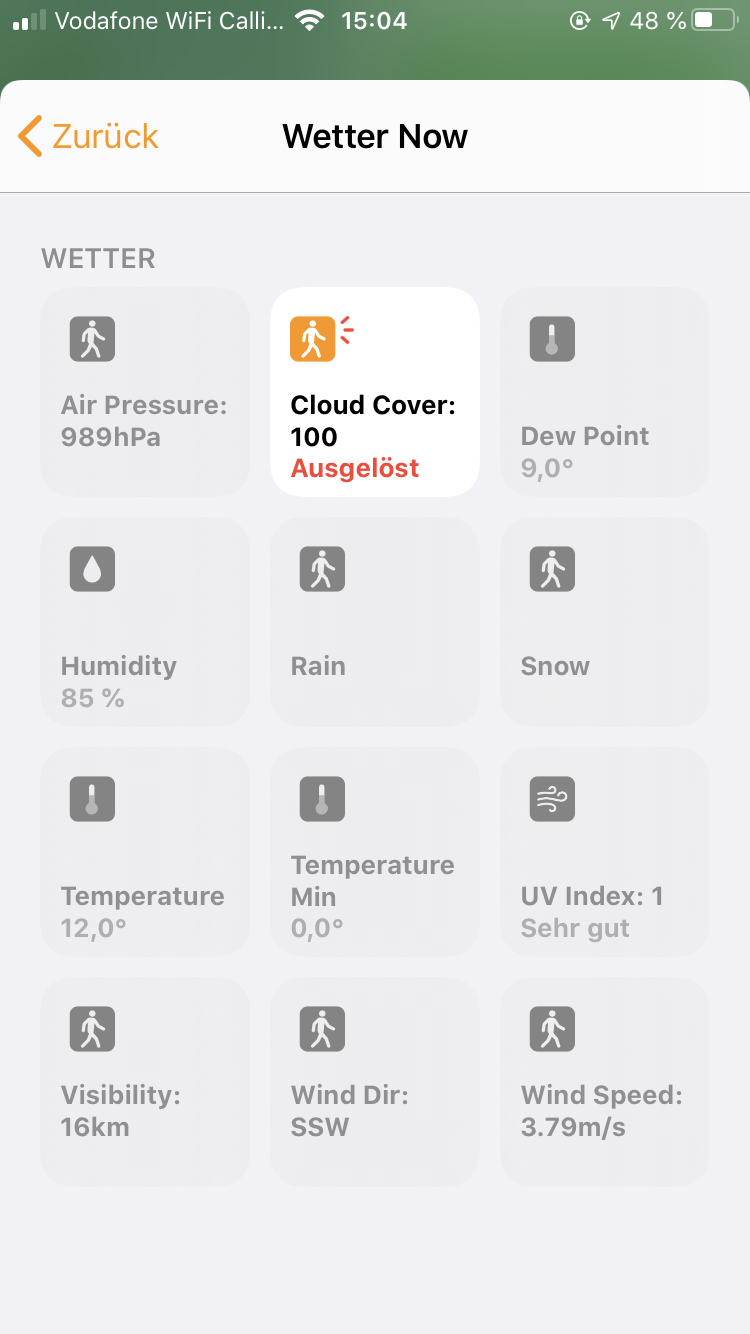750x1334 pixels.
Task: Open the UV Index tile
Action: [605, 852]
